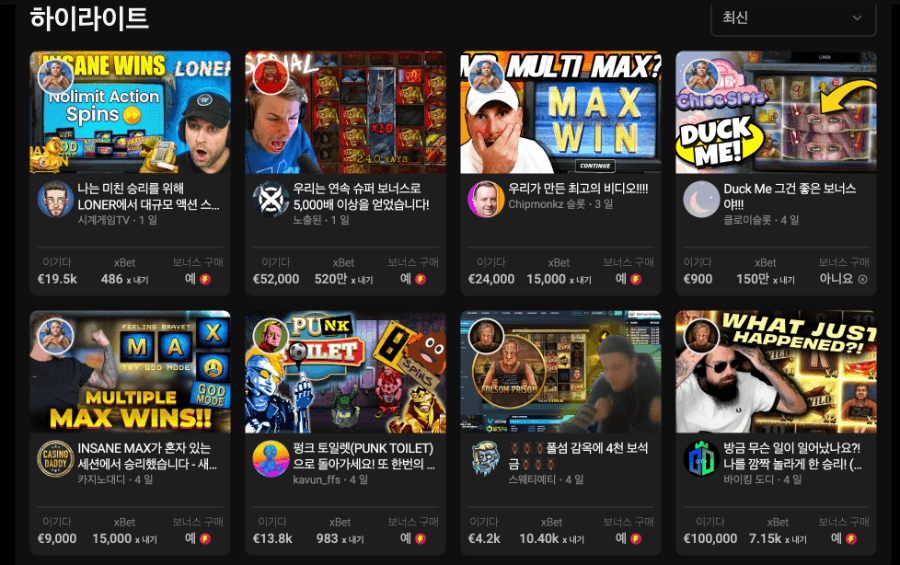Open the INSANE WINS LONER video thumbnail

[x=130, y=112]
